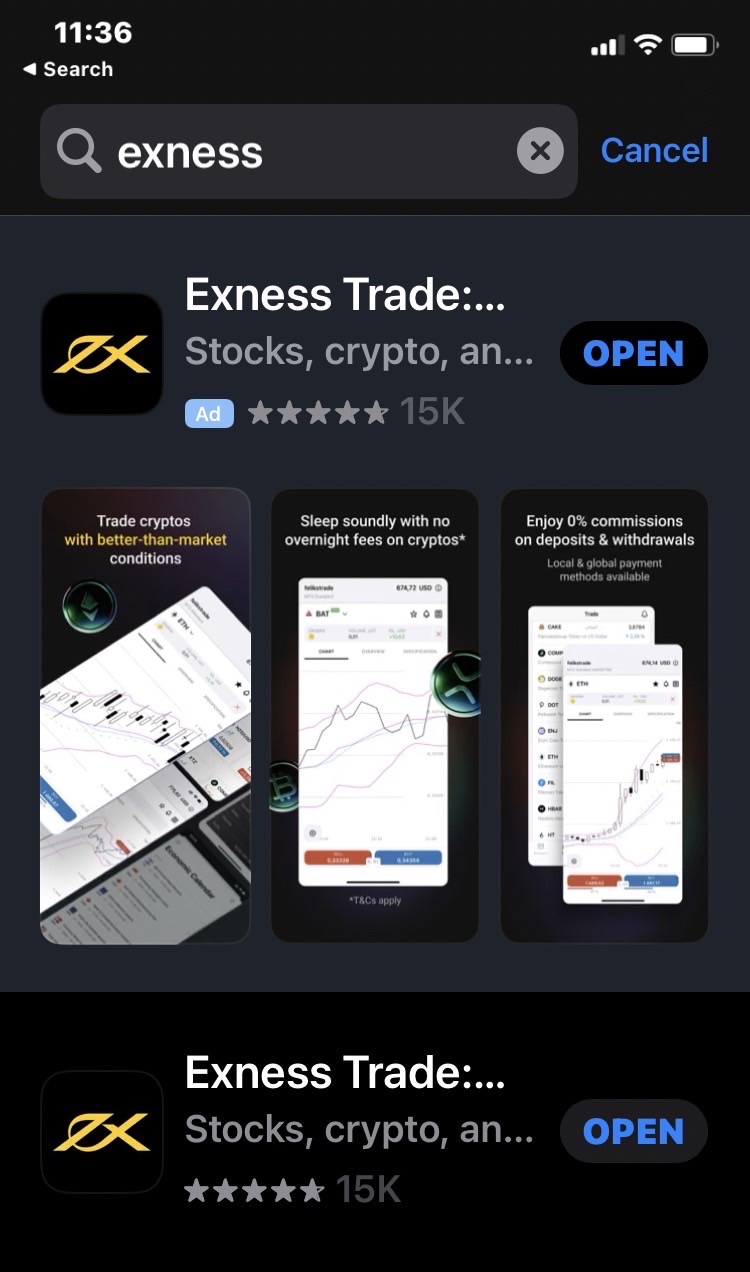This screenshot has width=750, height=1272.
Task: Open the sponsored Exness Trade app
Action: pyautogui.click(x=634, y=353)
